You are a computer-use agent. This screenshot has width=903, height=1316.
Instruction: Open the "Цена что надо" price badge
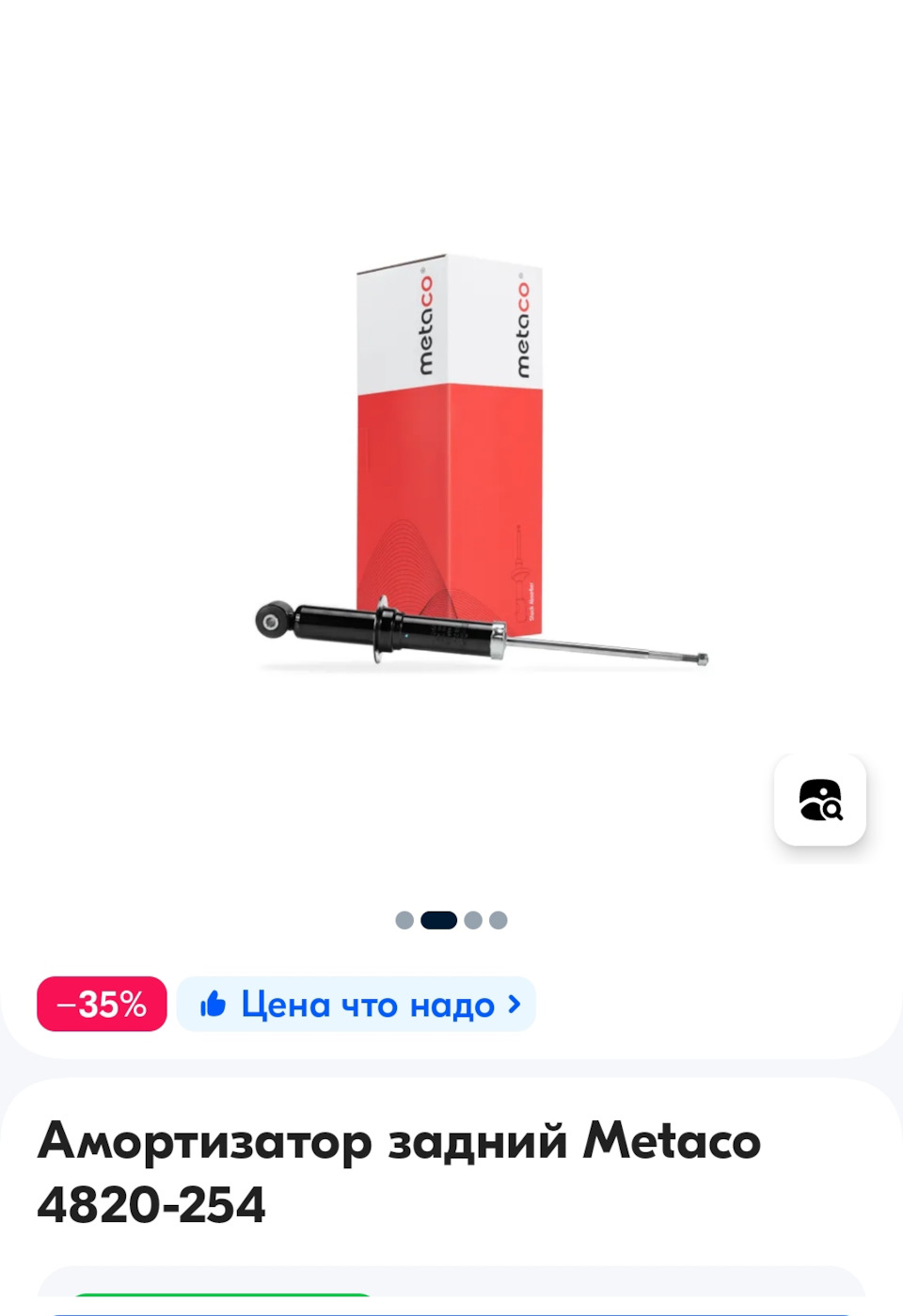(356, 1004)
